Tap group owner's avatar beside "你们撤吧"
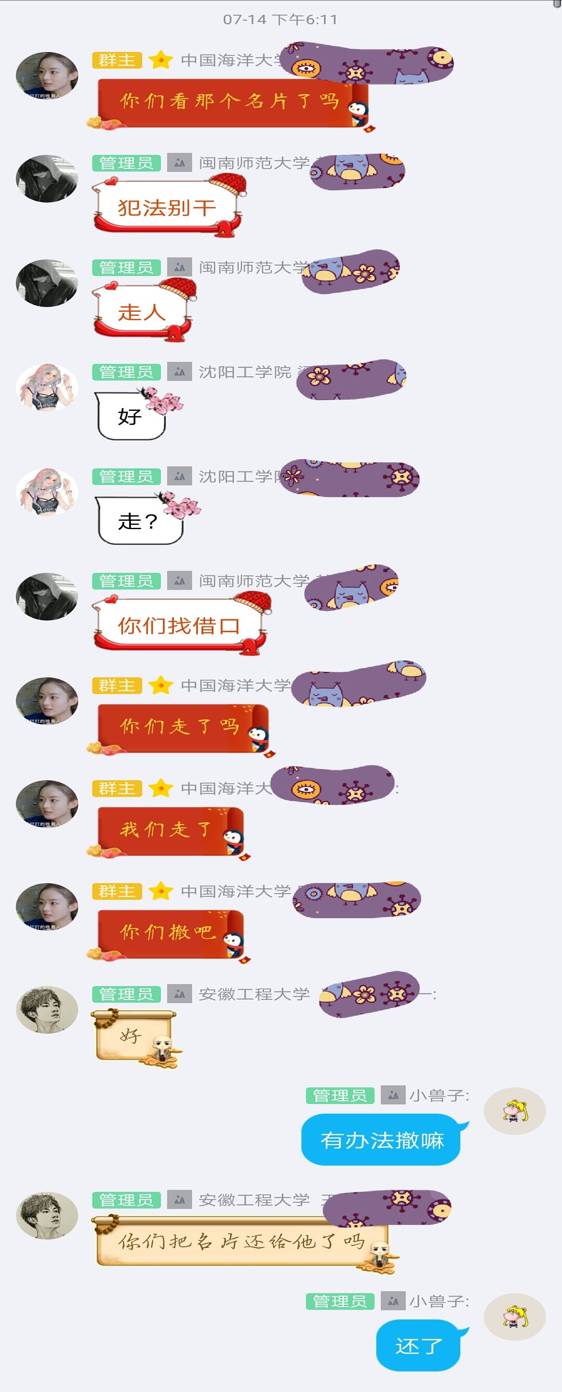The width and height of the screenshot is (562, 1392). click(x=47, y=907)
